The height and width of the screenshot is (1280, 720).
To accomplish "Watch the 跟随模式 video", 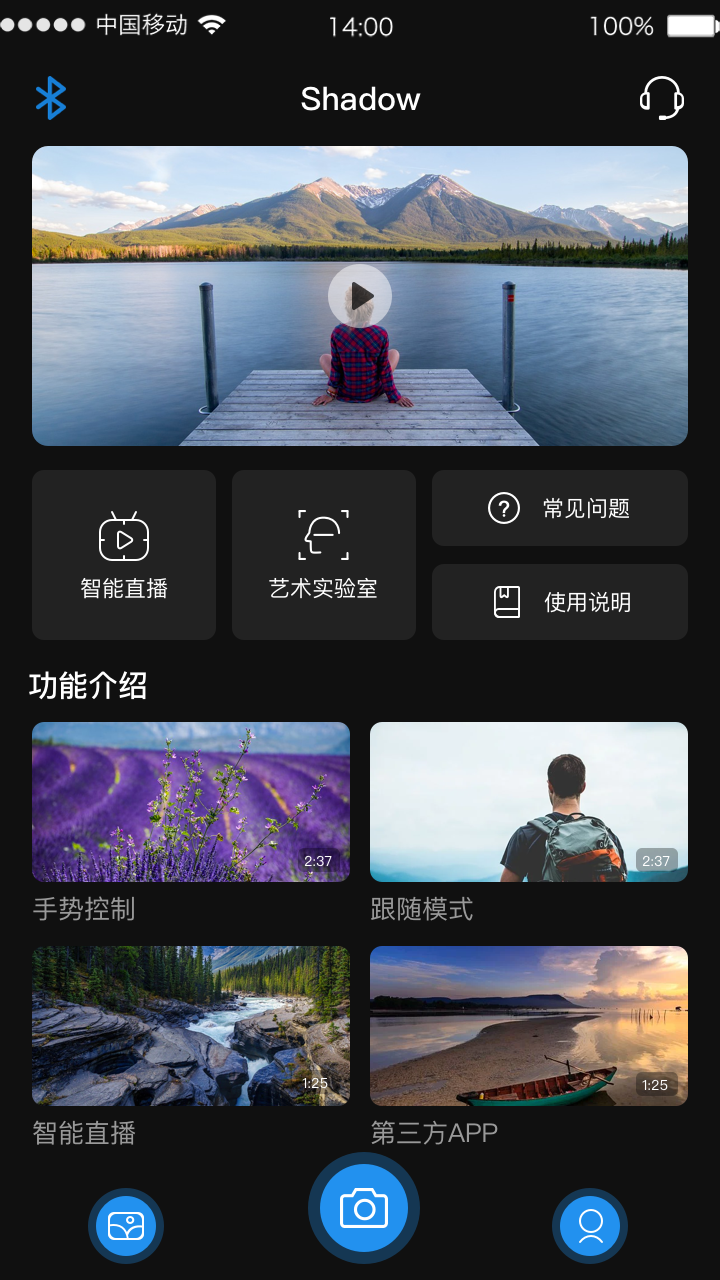I will [529, 802].
